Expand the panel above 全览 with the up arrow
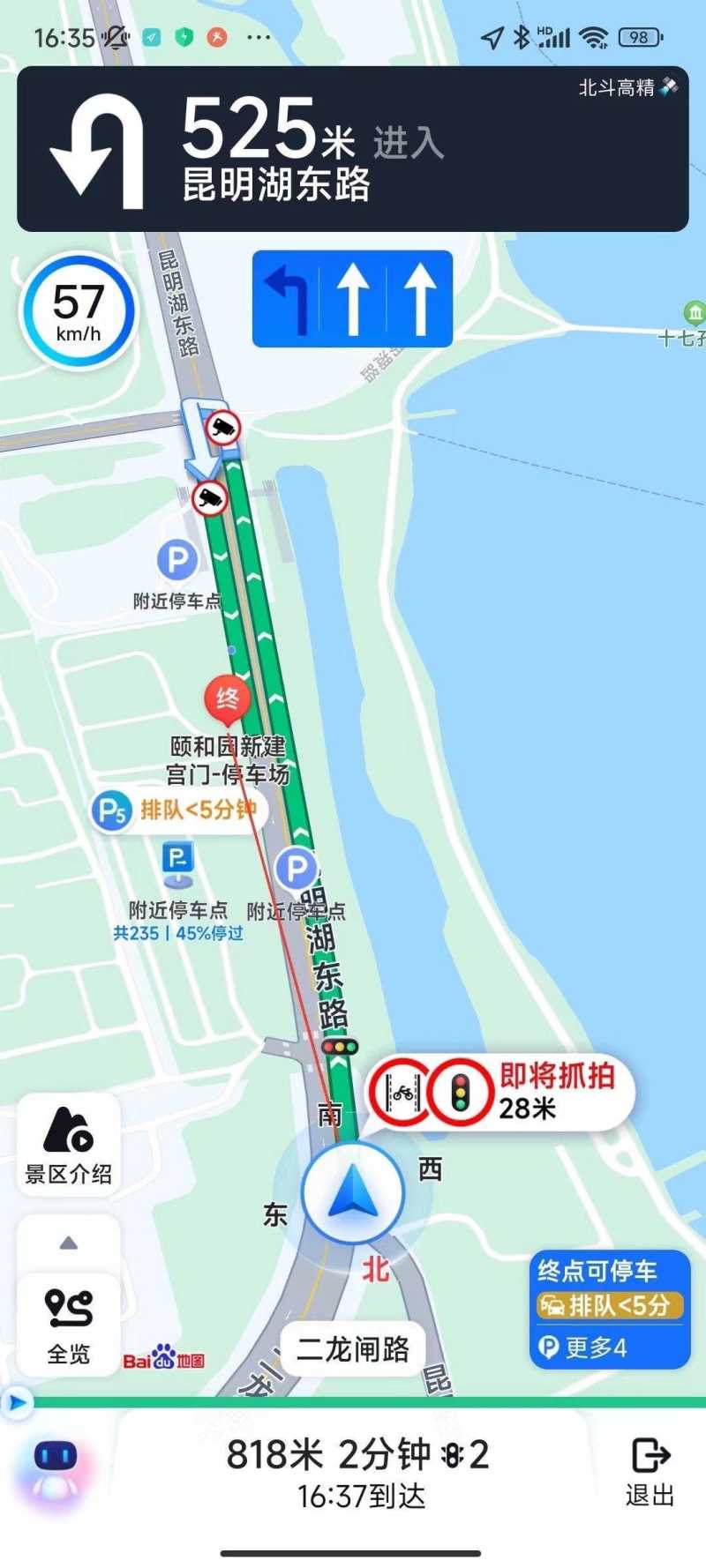Image resolution: width=706 pixels, height=1568 pixels. [68, 1243]
